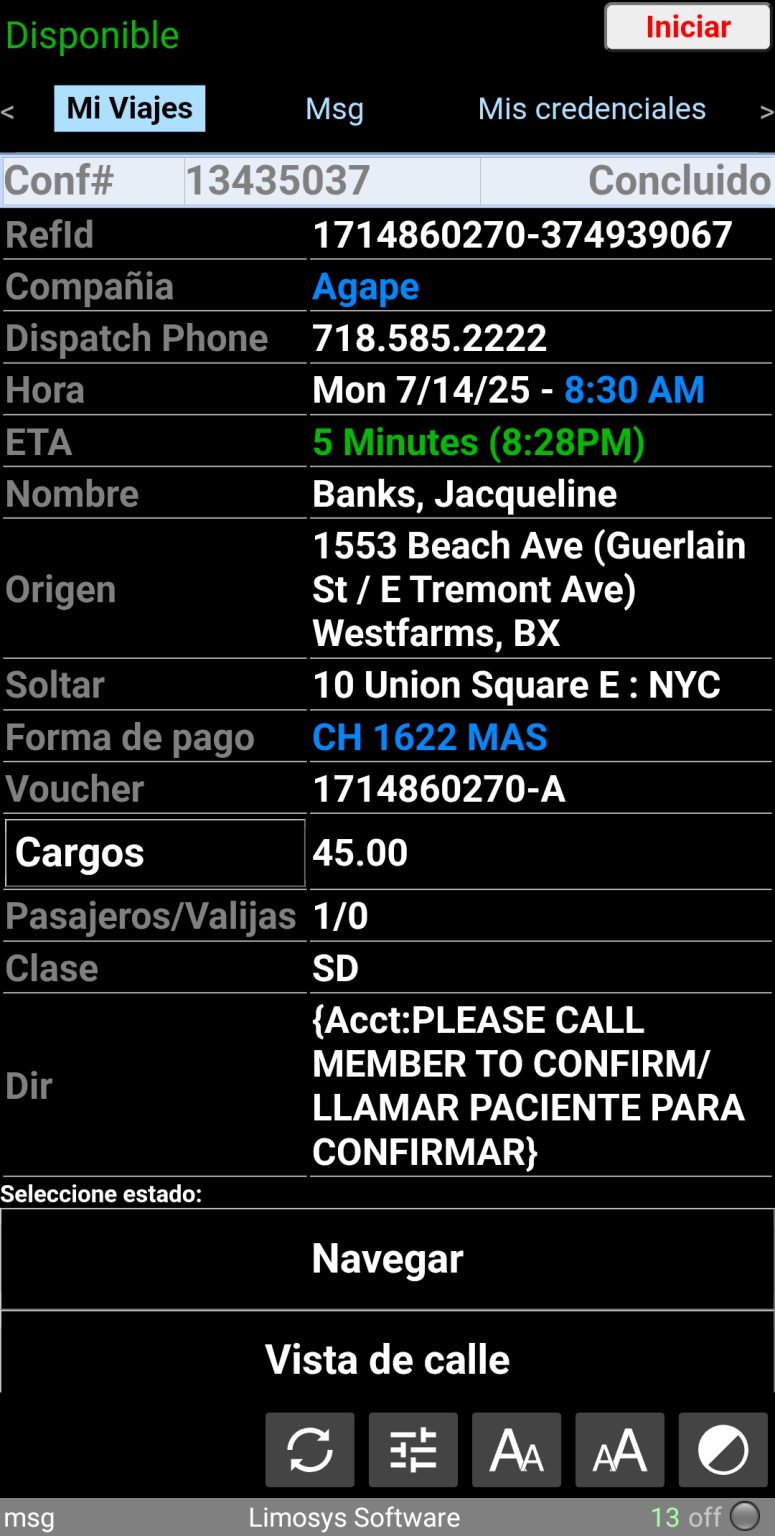Open the settings sliders icon
Image resolution: width=775 pixels, height=1536 pixels.
413,1450
